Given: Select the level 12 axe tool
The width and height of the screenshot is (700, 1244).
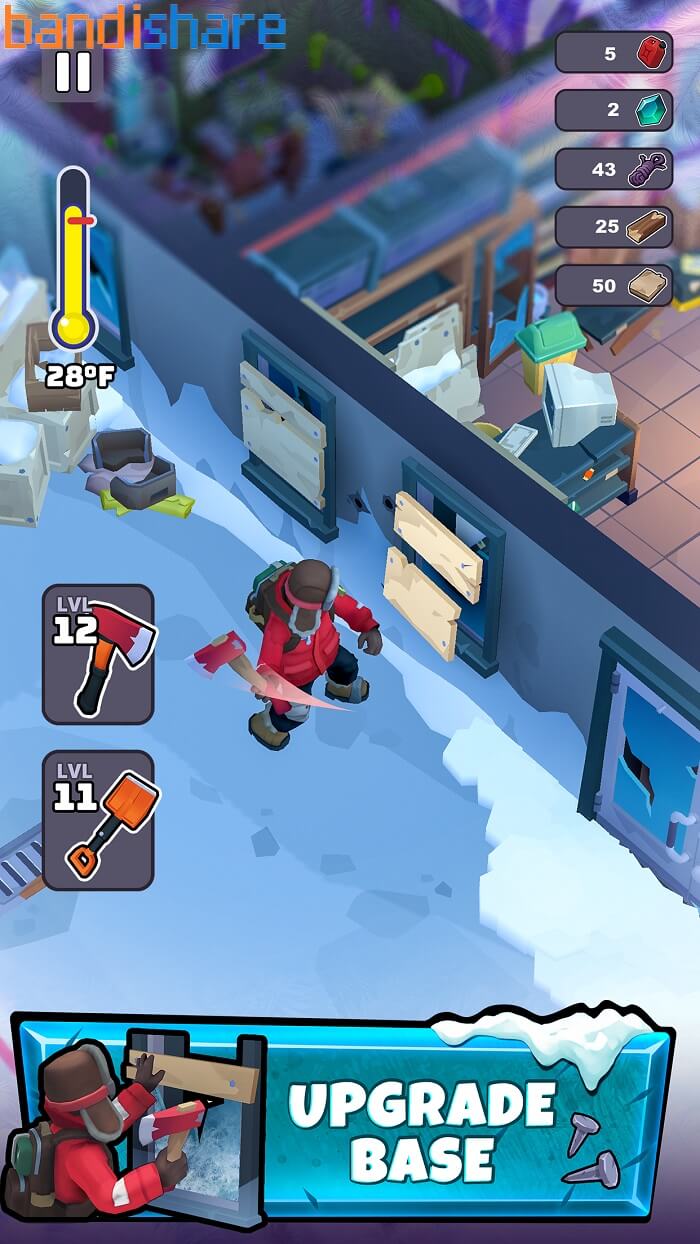Looking at the screenshot, I should click(98, 654).
